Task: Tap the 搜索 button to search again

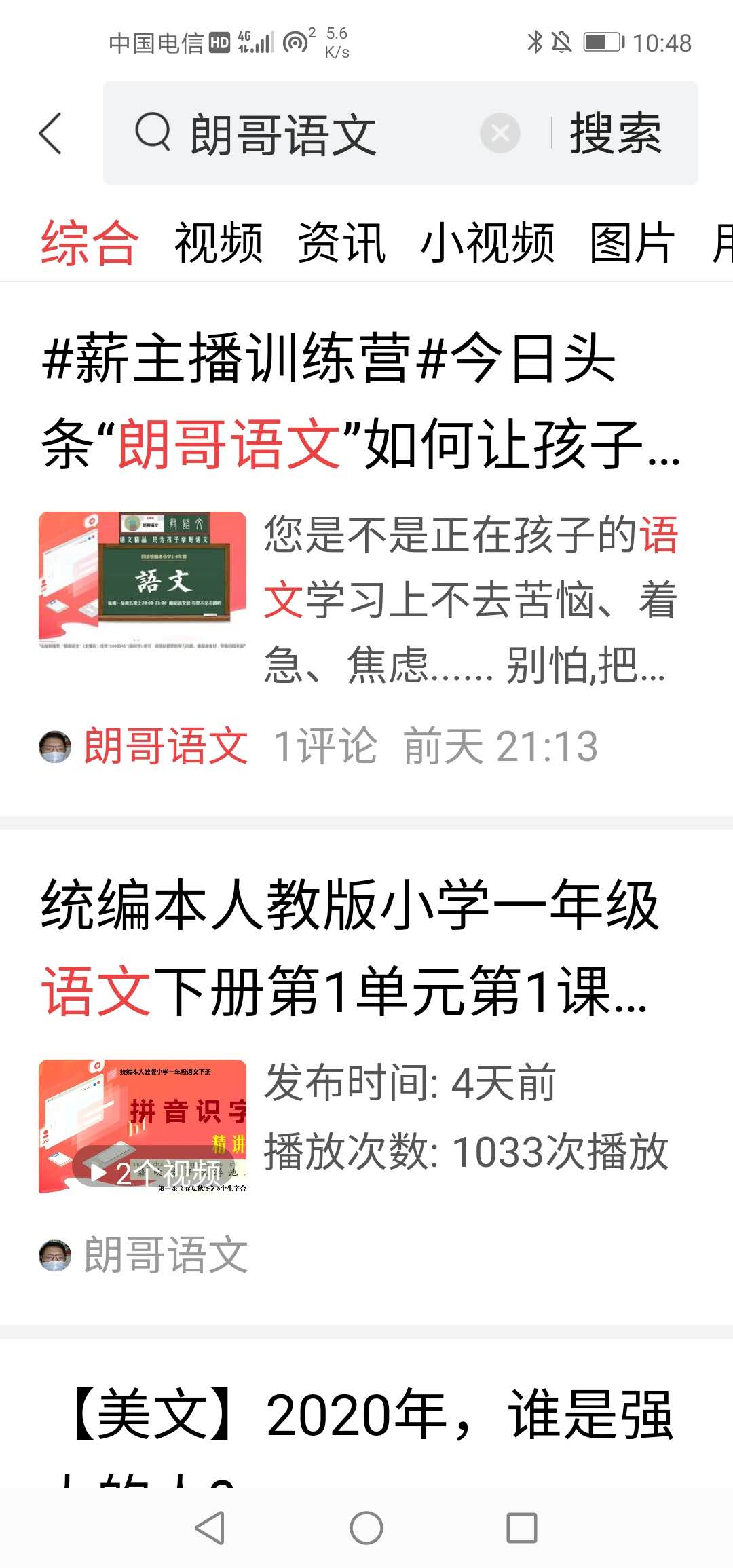Action: 616,133
